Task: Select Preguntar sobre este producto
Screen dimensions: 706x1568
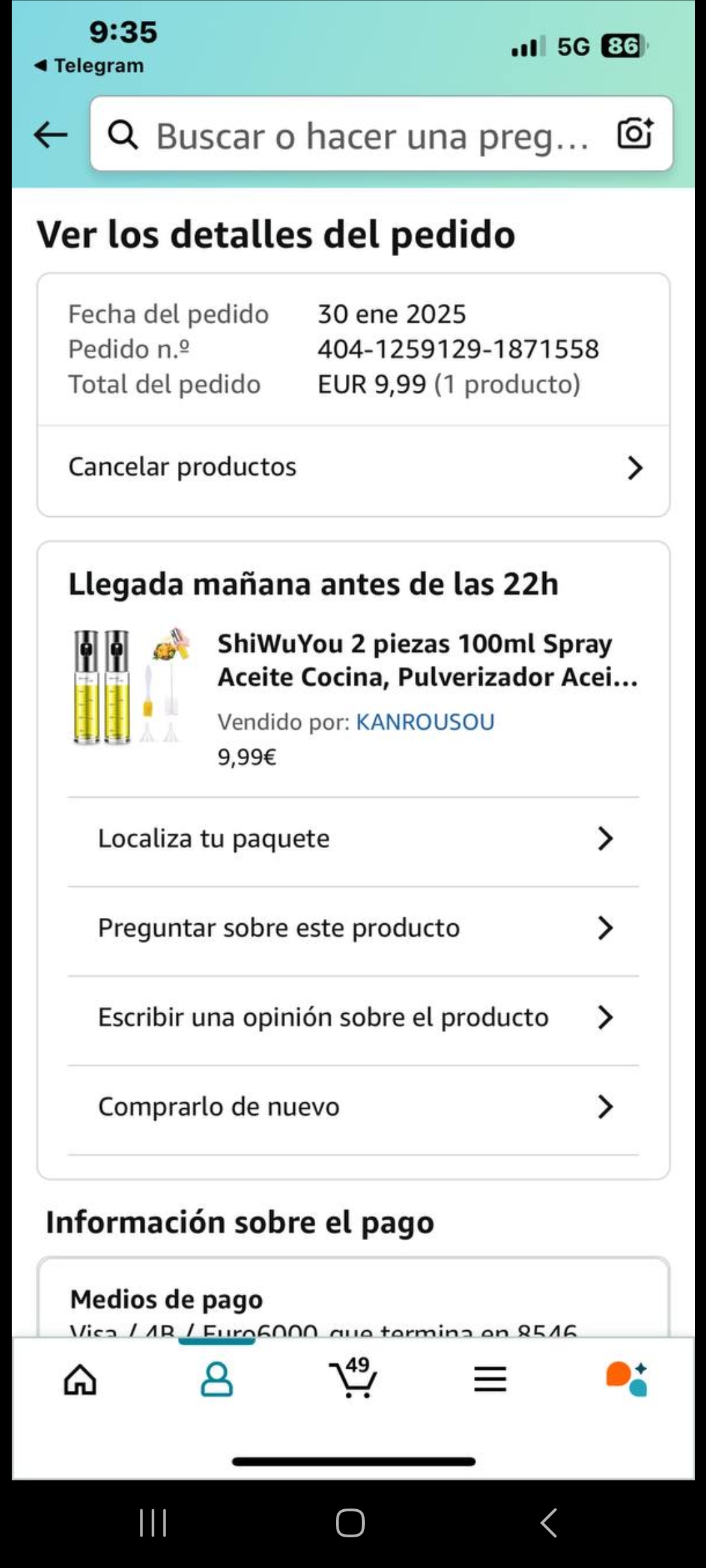Action: click(x=353, y=928)
